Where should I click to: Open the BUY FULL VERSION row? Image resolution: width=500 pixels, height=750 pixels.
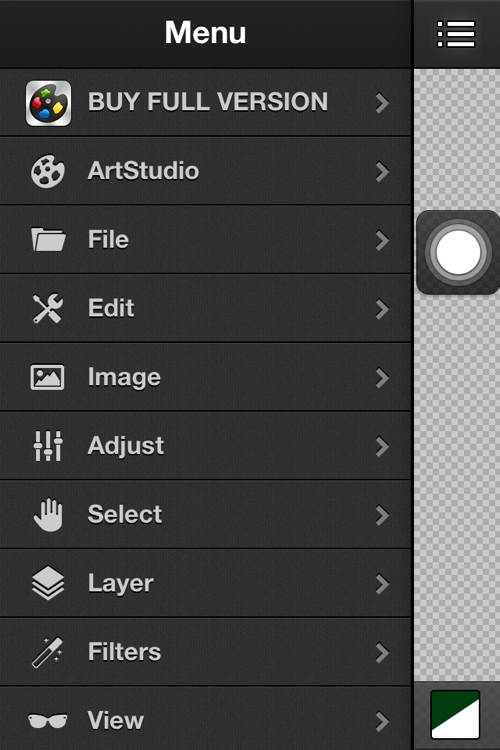coord(206,102)
